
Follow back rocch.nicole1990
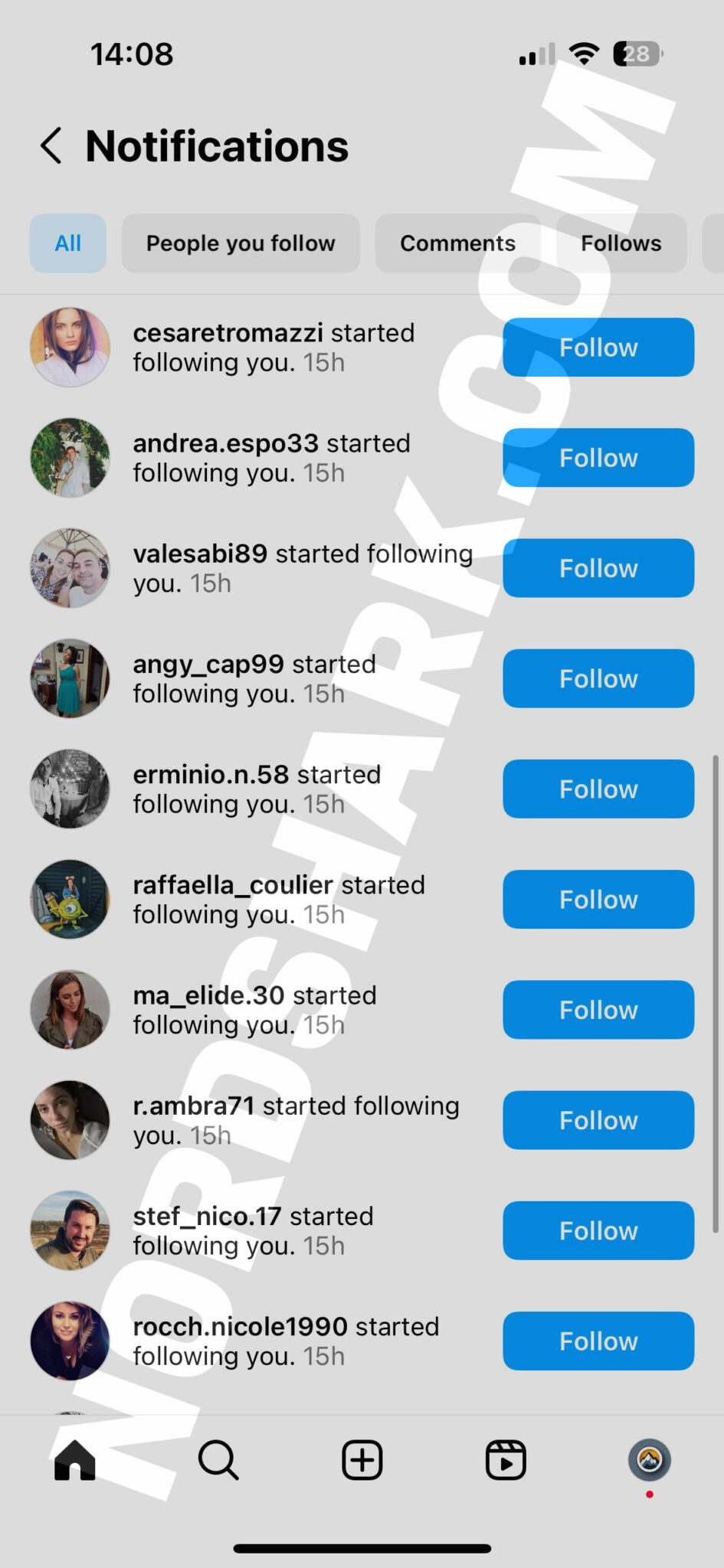(598, 1341)
